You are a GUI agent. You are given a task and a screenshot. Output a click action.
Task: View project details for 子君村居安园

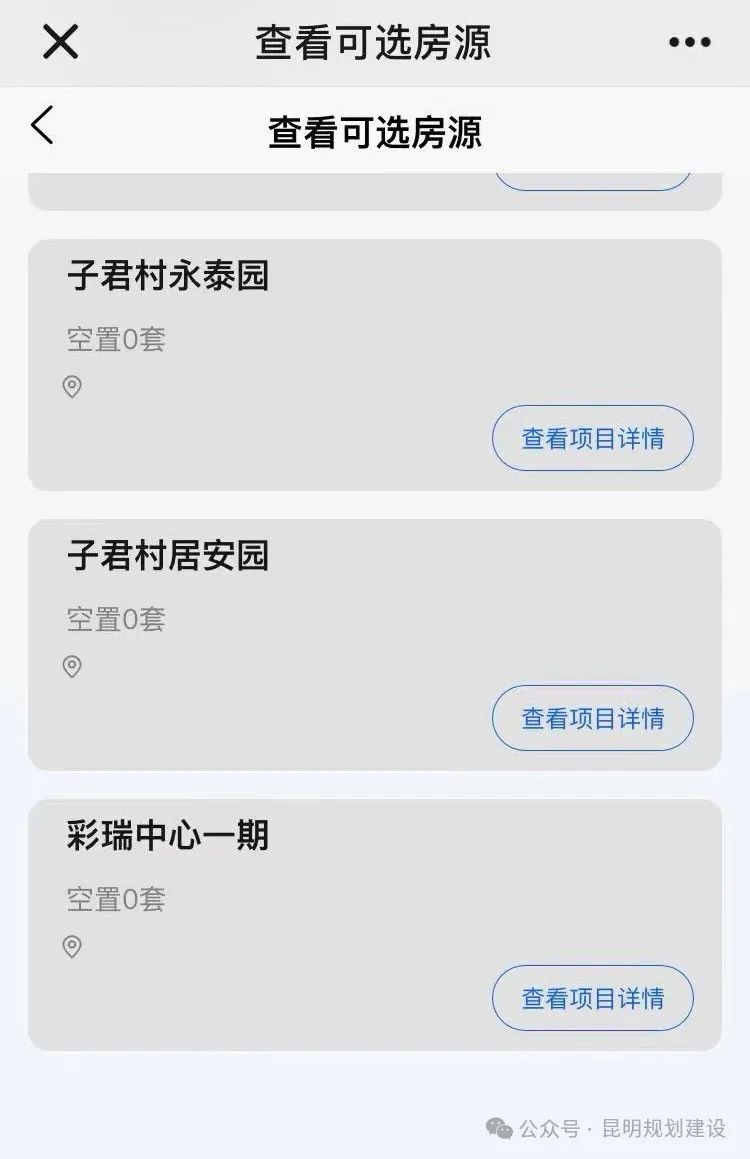pos(592,718)
